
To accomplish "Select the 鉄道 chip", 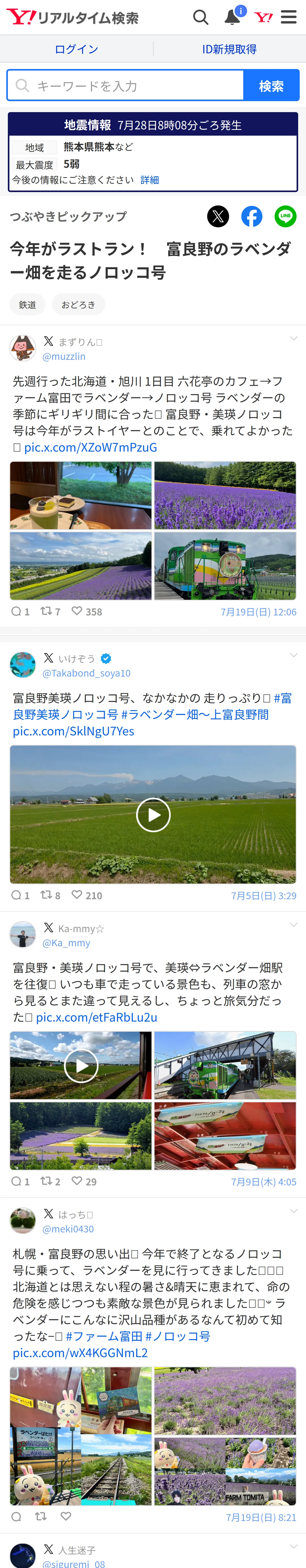I will pyautogui.click(x=27, y=304).
